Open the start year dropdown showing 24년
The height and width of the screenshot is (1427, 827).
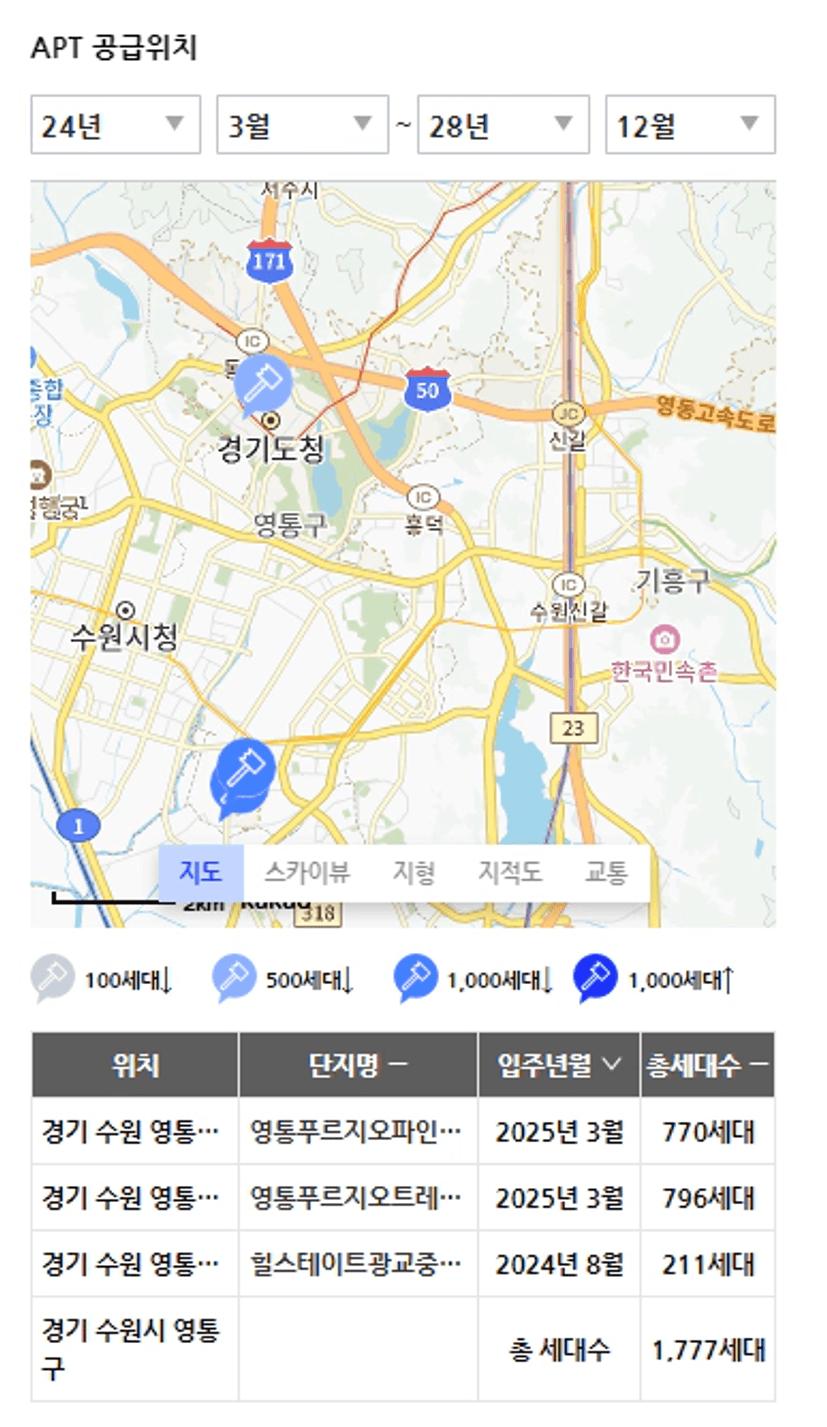point(115,125)
